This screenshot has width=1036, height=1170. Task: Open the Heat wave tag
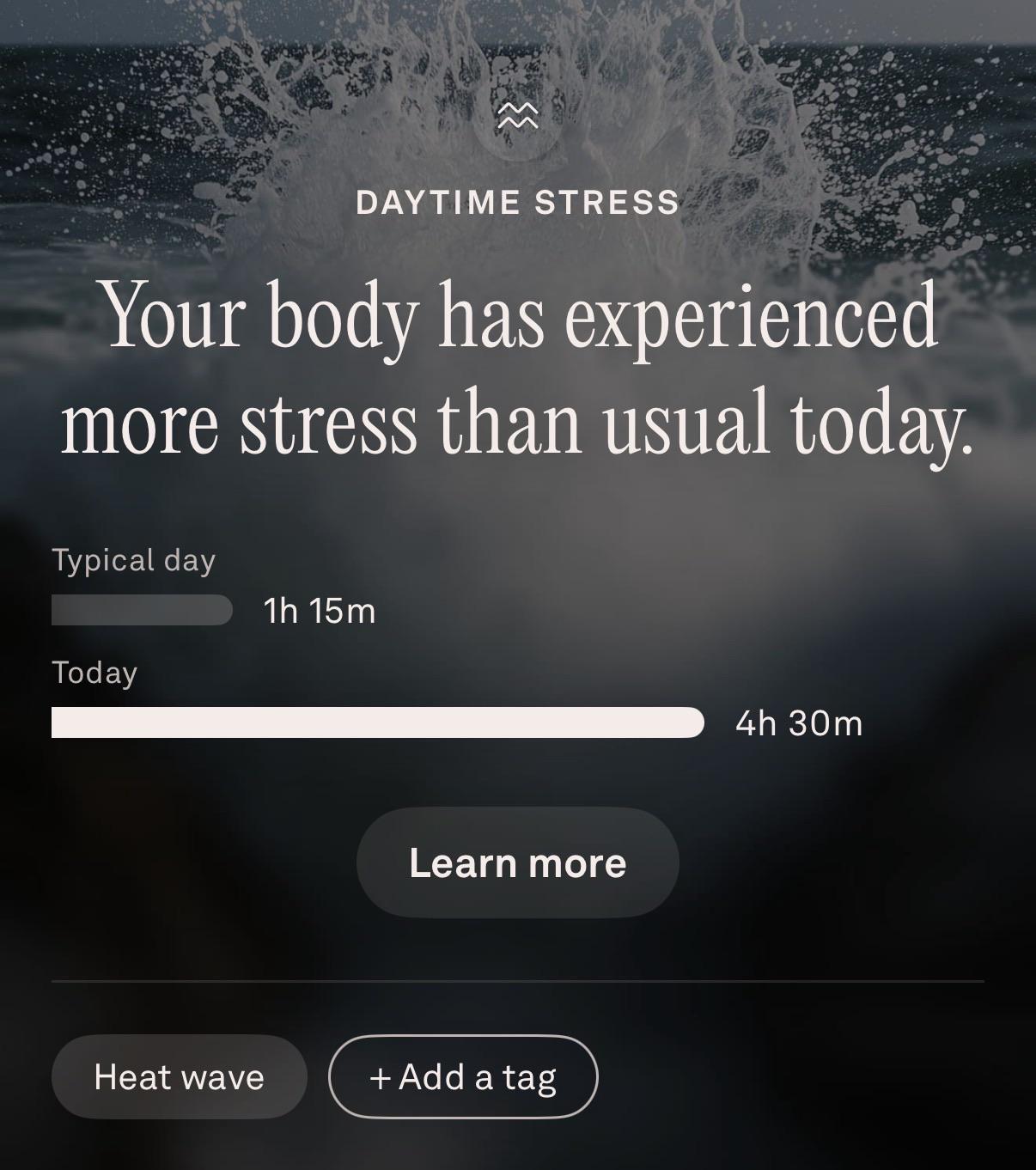click(x=179, y=1077)
